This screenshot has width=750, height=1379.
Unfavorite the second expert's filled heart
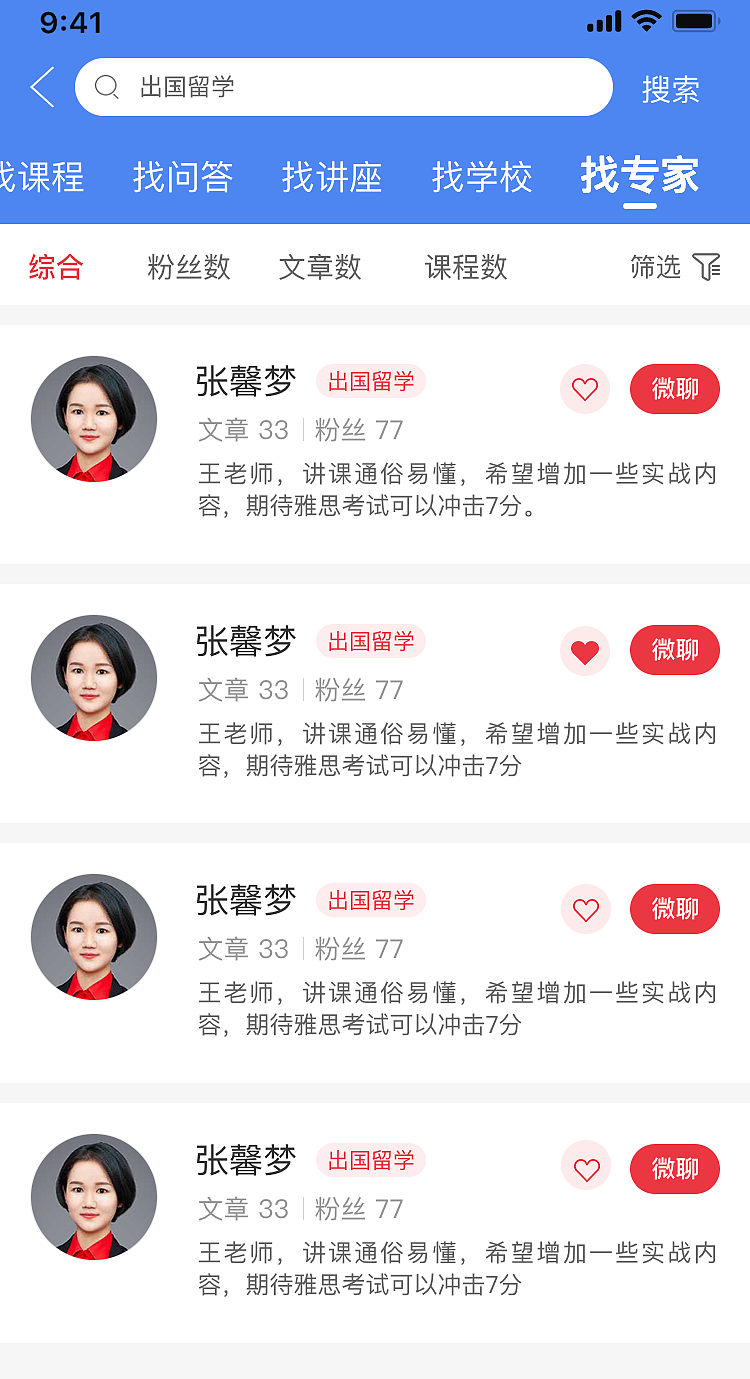click(x=585, y=650)
